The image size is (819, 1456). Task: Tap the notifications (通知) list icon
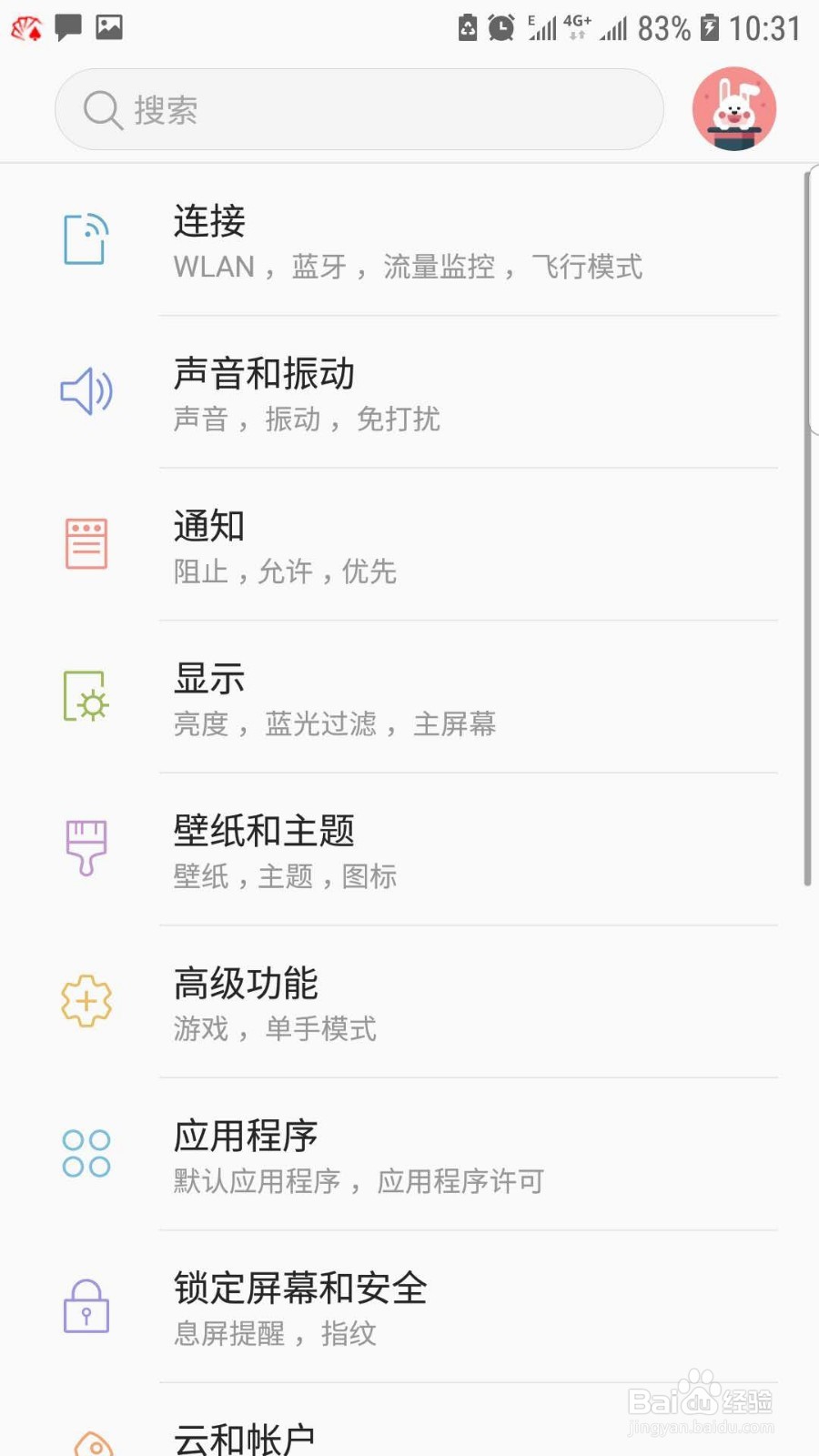click(x=86, y=543)
